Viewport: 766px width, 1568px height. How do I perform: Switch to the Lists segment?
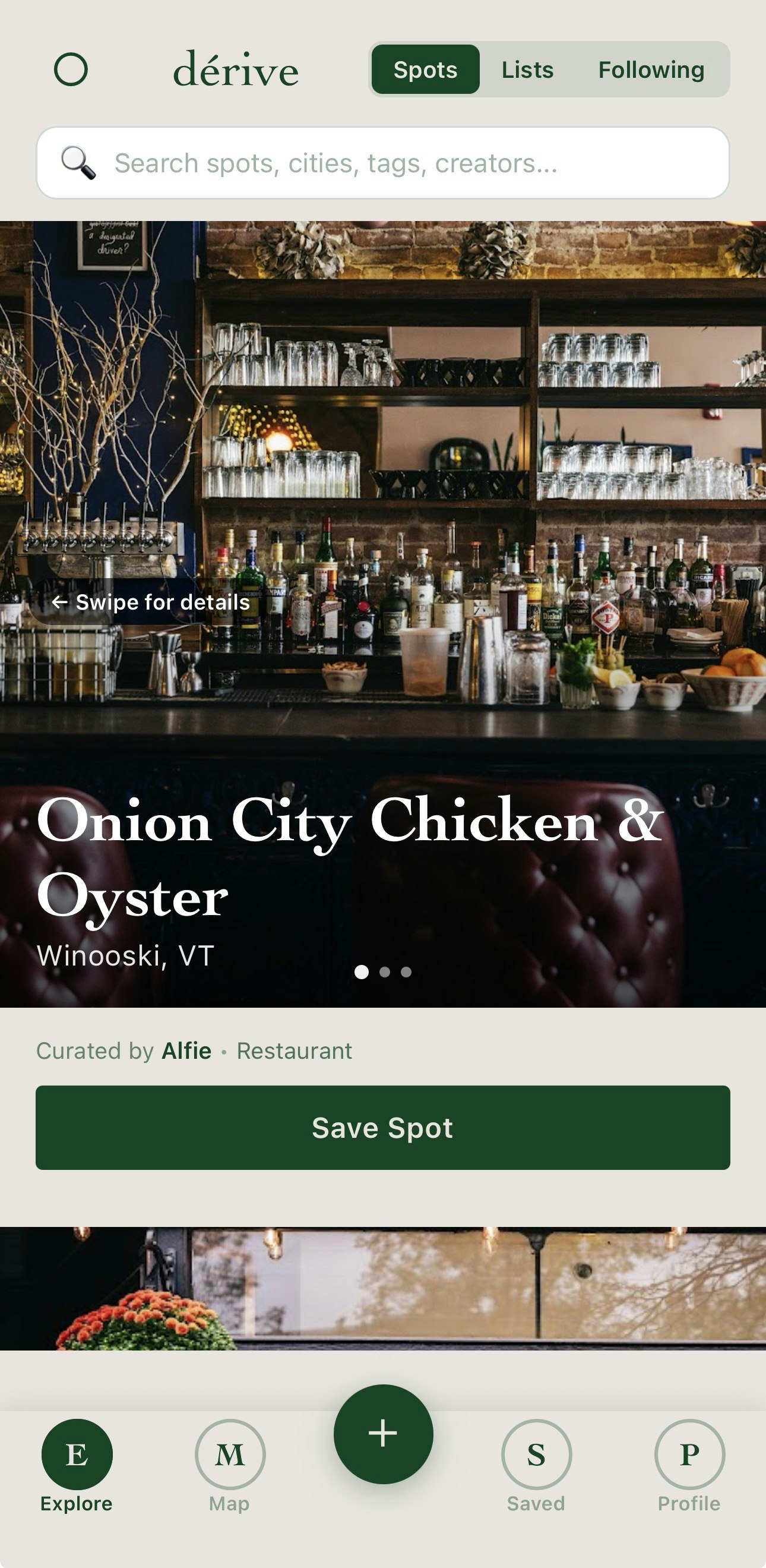tap(527, 70)
